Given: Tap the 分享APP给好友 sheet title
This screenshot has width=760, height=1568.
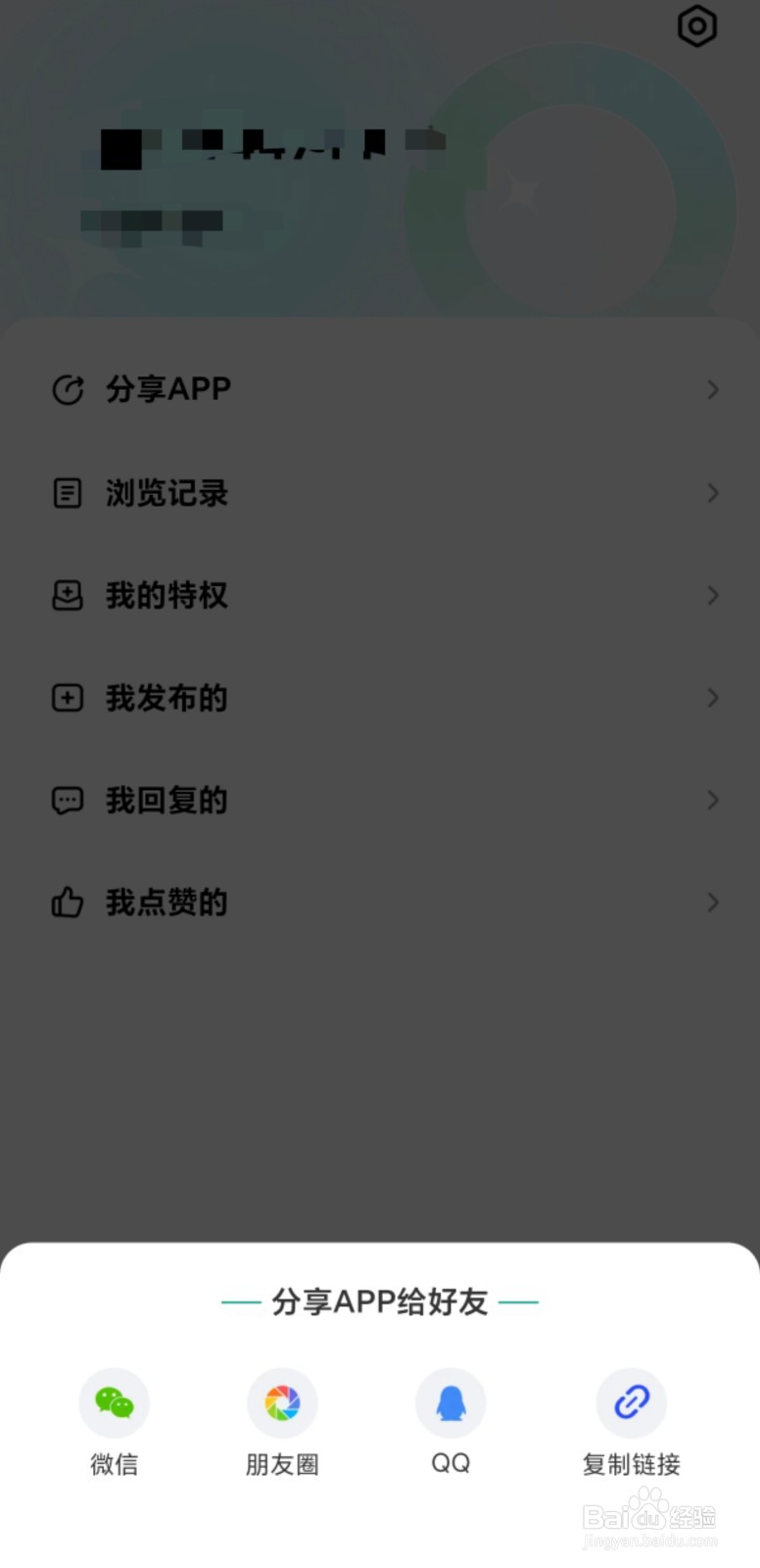Looking at the screenshot, I should point(379,1302).
